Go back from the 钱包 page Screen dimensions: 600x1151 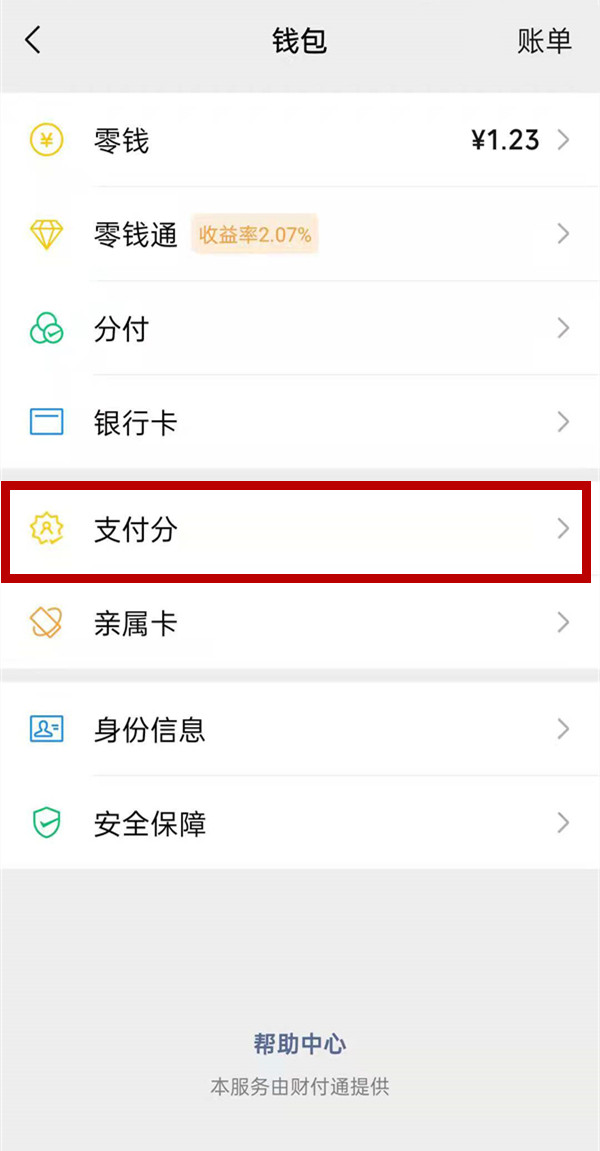click(x=34, y=41)
